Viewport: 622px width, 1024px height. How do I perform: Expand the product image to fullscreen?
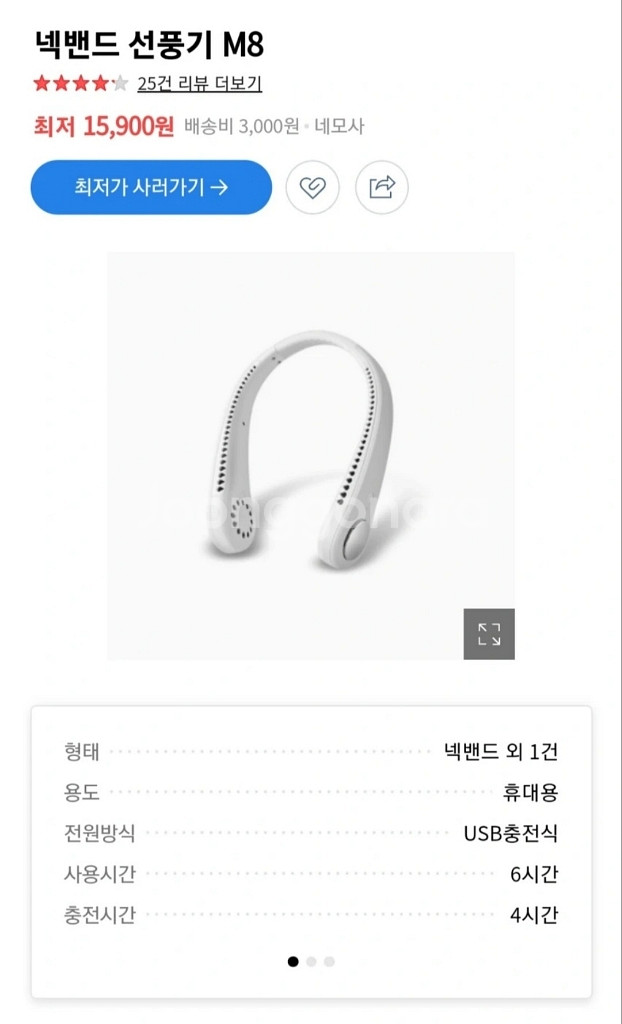489,634
